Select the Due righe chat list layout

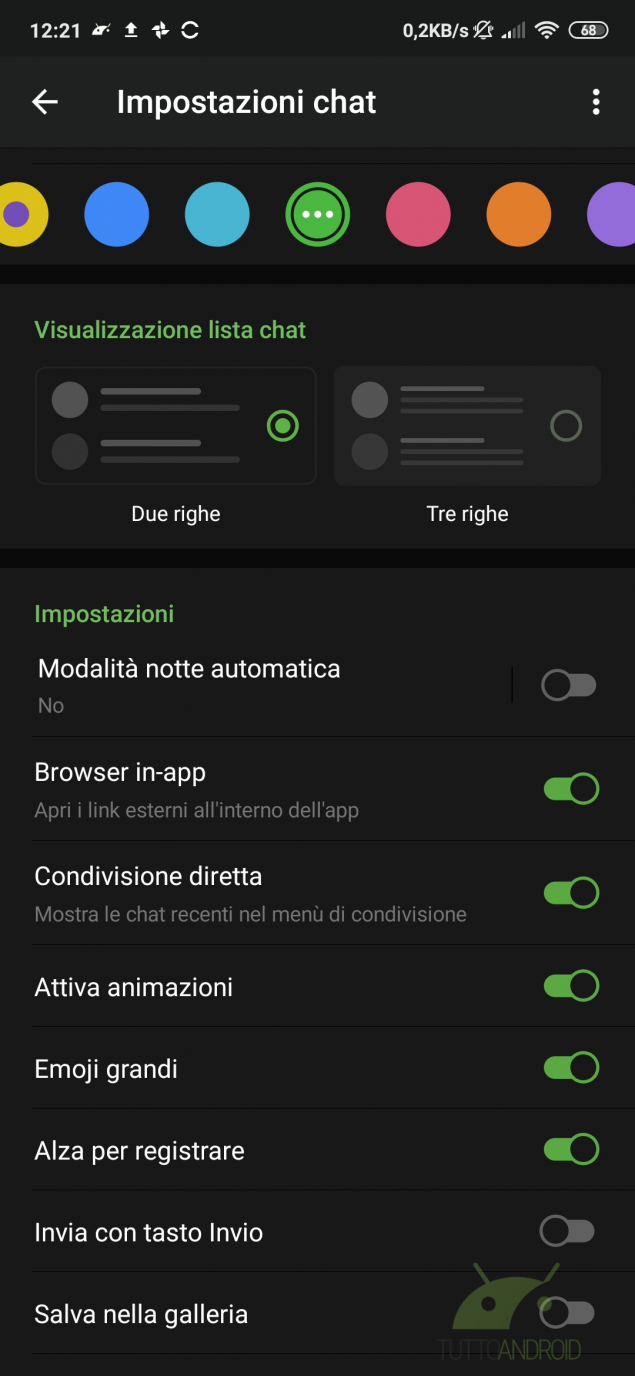176,426
